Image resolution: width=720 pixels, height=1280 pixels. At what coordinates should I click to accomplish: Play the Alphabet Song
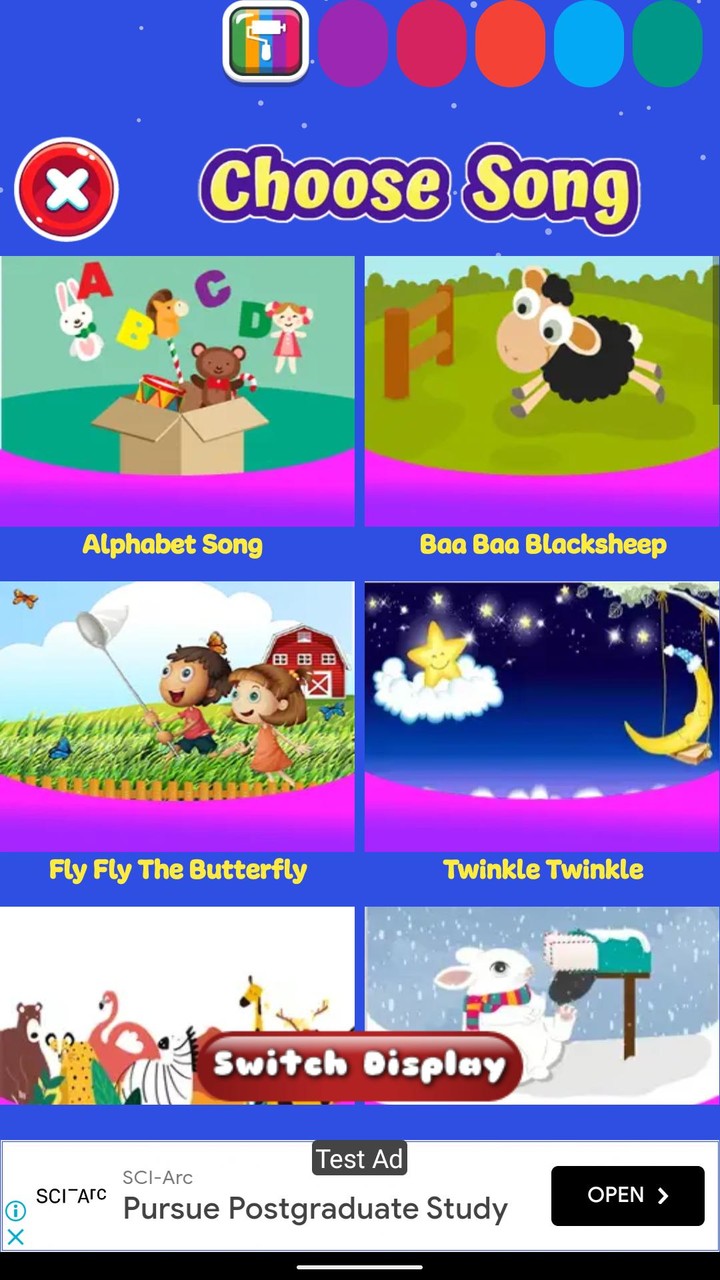pyautogui.click(x=177, y=390)
